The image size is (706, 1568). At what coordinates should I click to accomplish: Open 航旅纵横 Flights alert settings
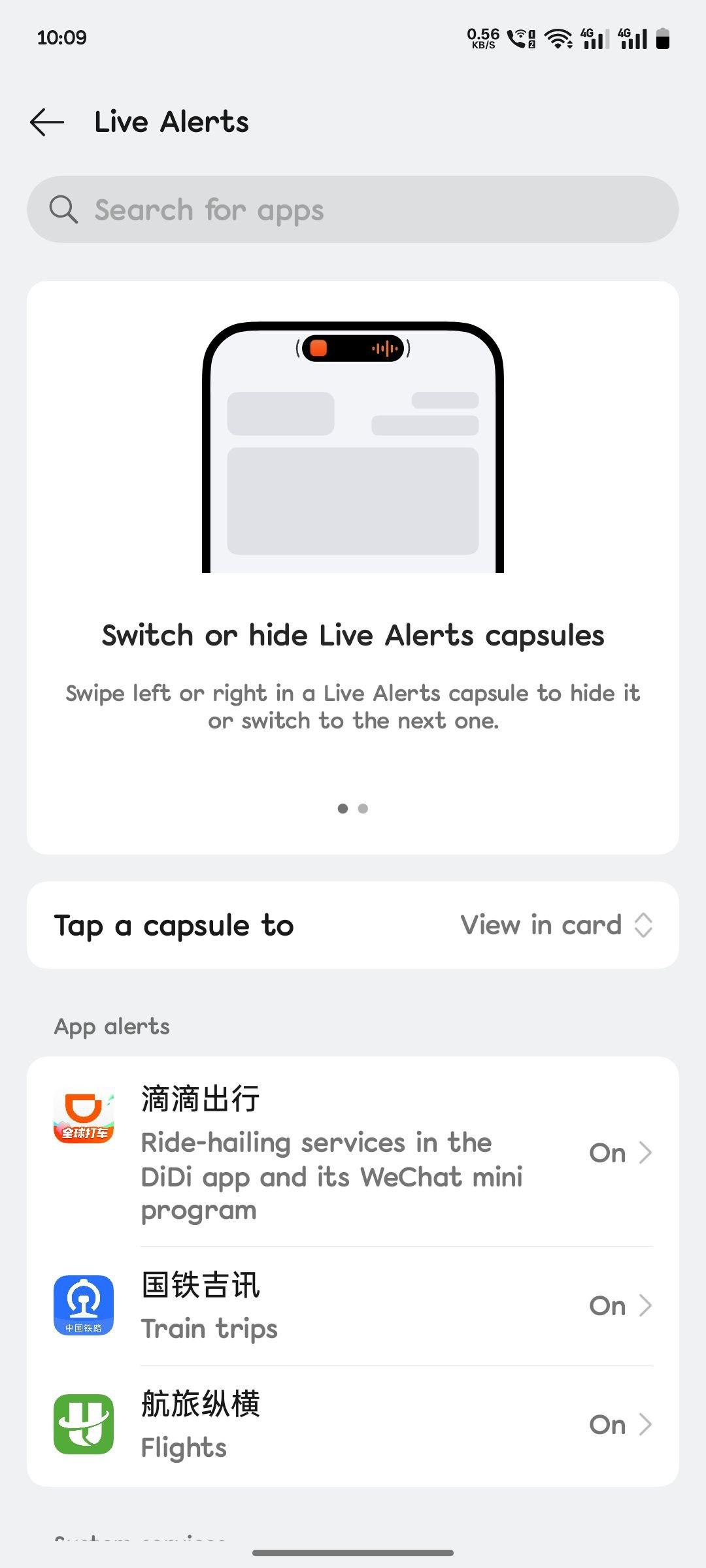(353, 1425)
